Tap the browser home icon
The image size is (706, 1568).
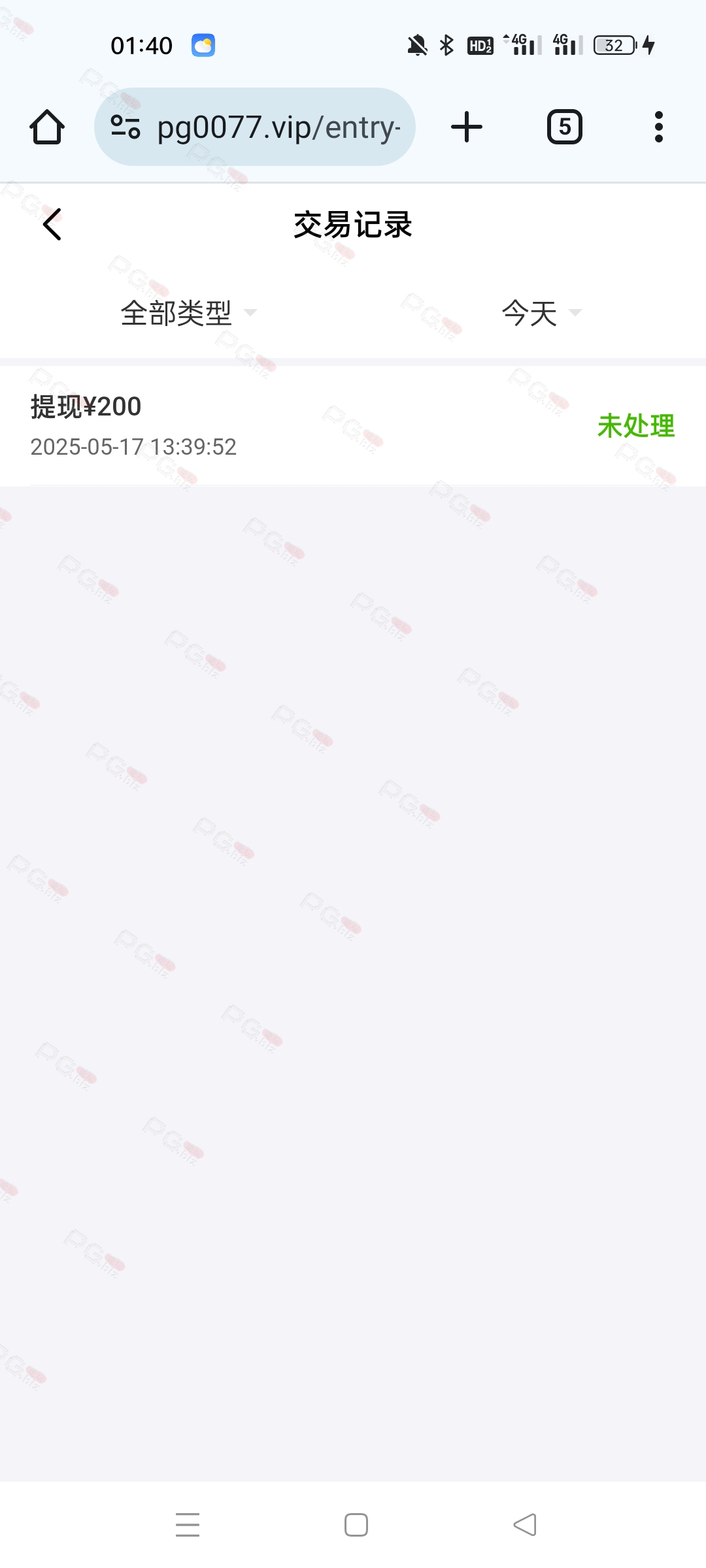[47, 127]
